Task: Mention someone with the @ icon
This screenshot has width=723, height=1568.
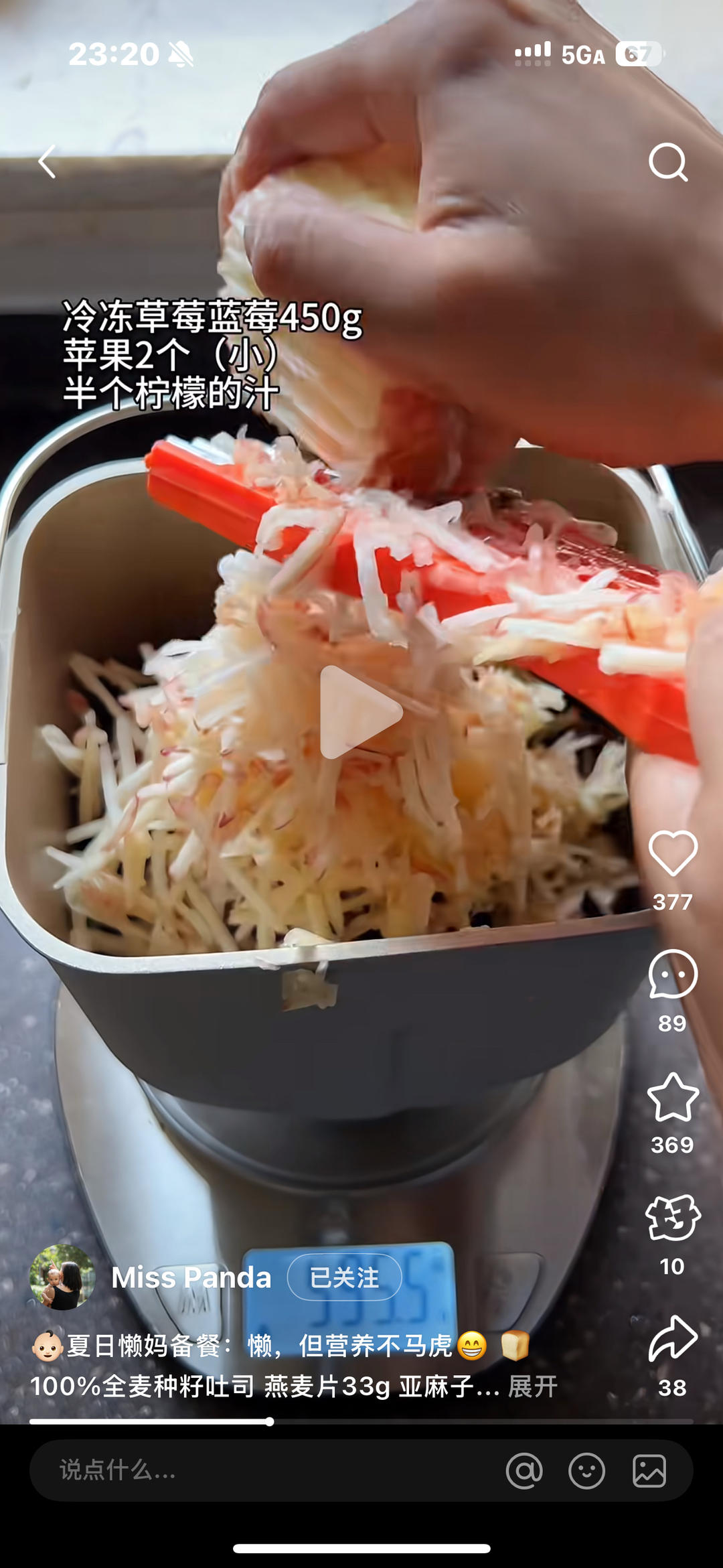Action: (x=524, y=1471)
